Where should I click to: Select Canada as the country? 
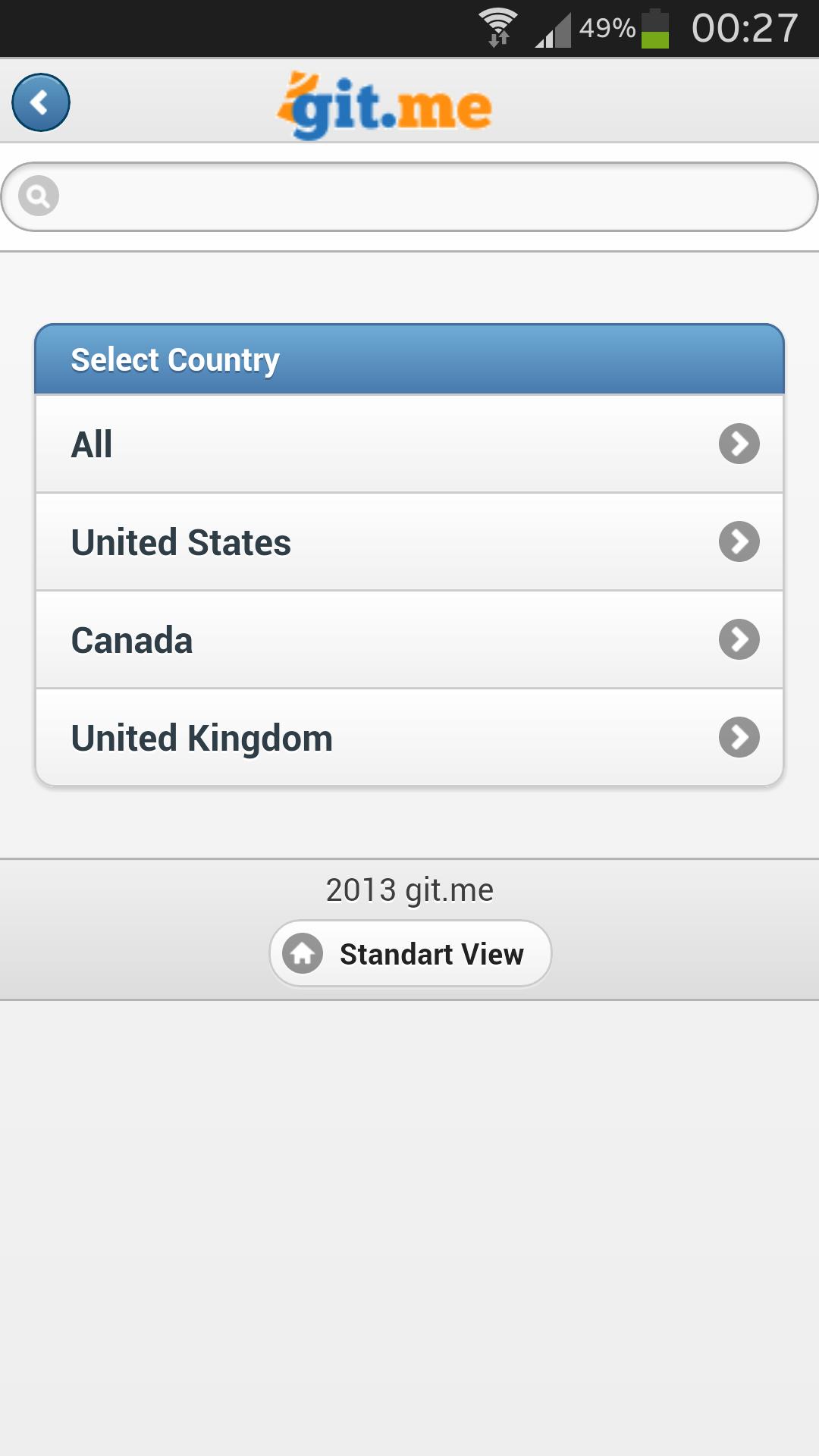(409, 640)
